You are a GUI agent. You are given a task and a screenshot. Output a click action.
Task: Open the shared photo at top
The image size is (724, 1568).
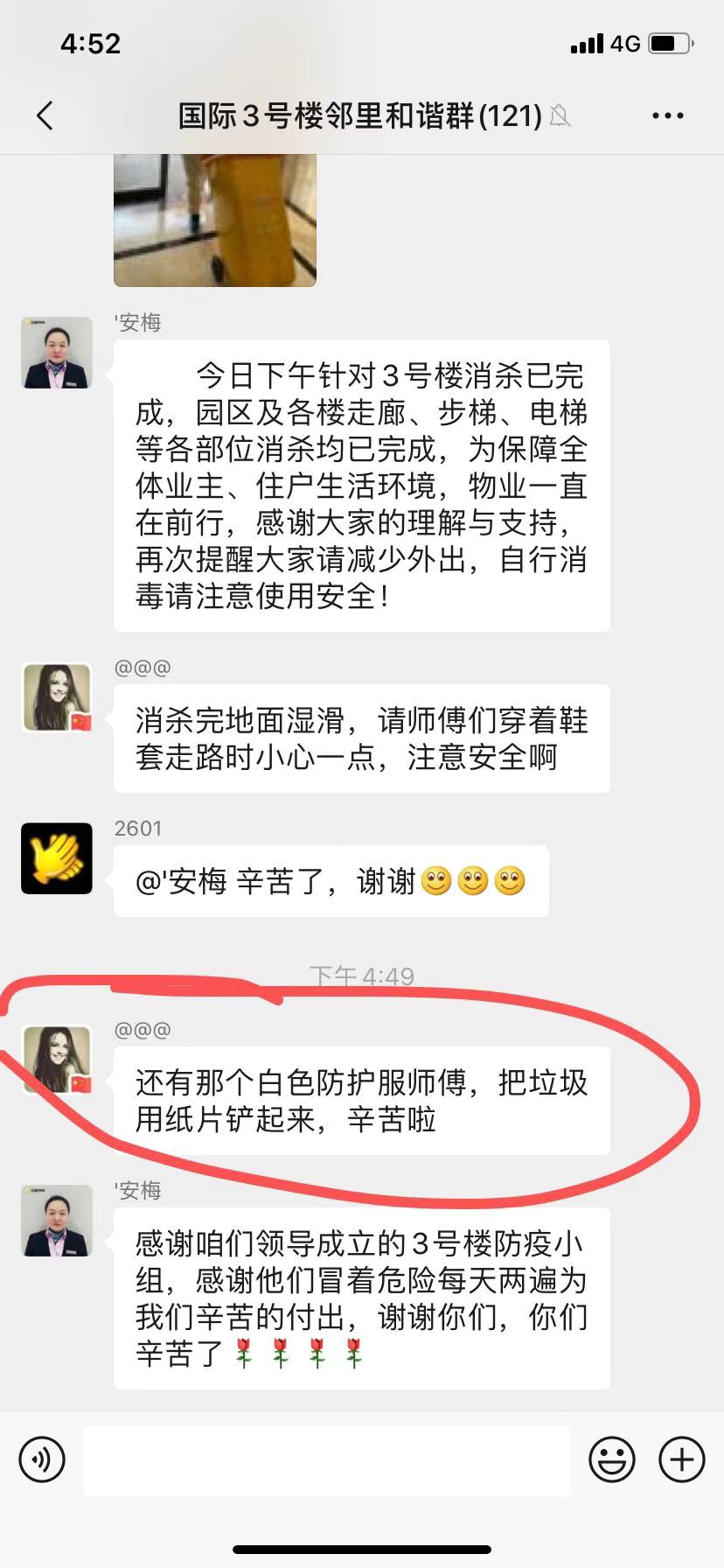(x=214, y=220)
